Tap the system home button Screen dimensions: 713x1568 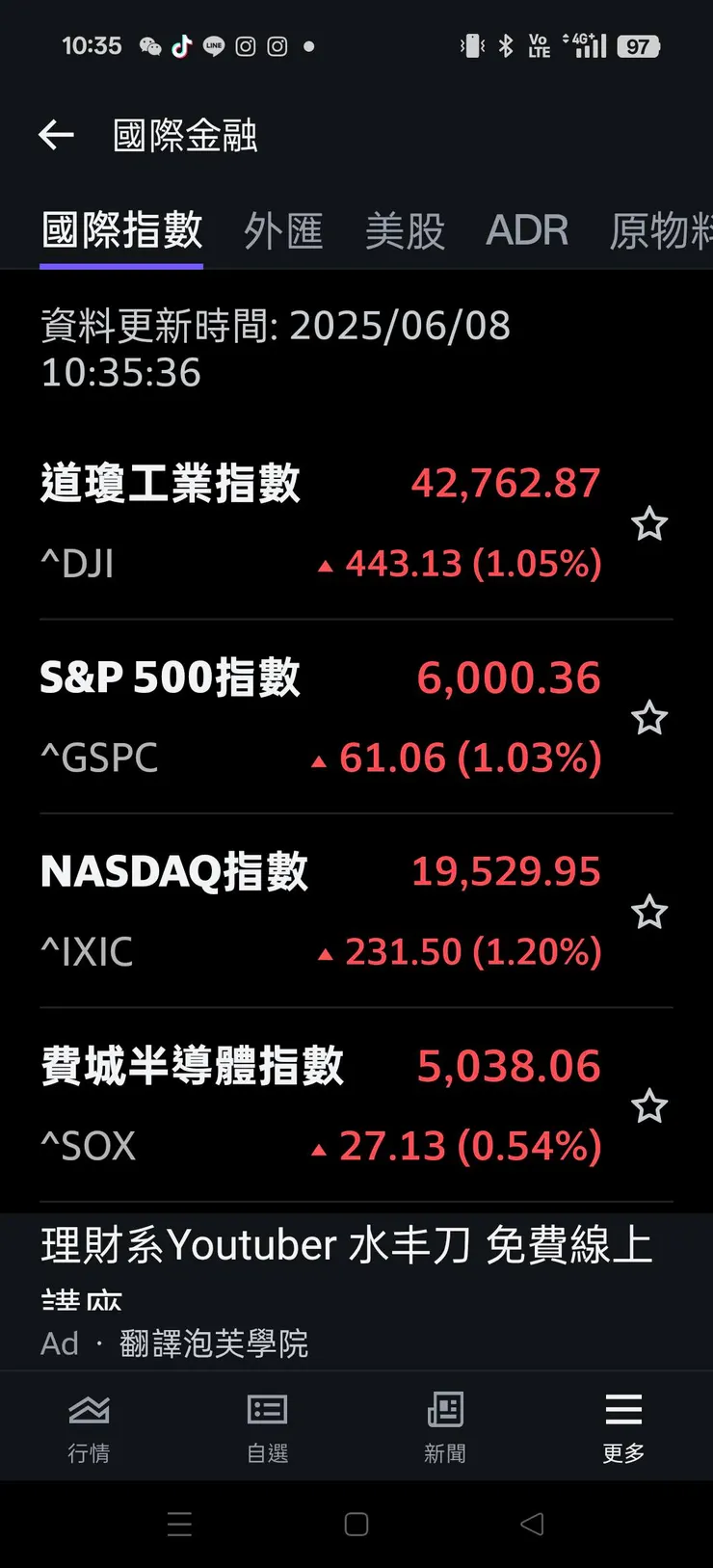click(x=356, y=1524)
